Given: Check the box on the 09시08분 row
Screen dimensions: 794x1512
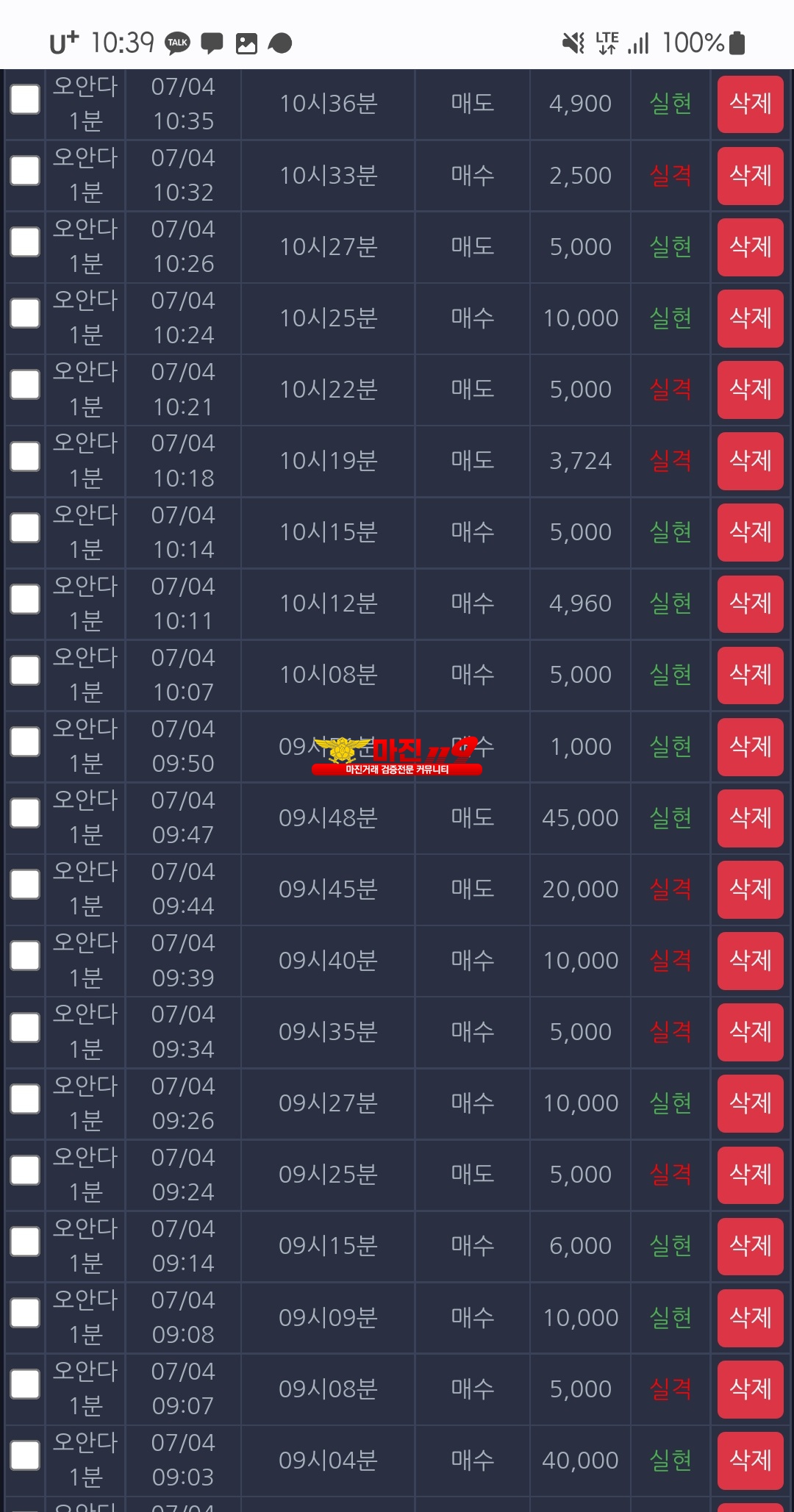Looking at the screenshot, I should (x=25, y=1384).
